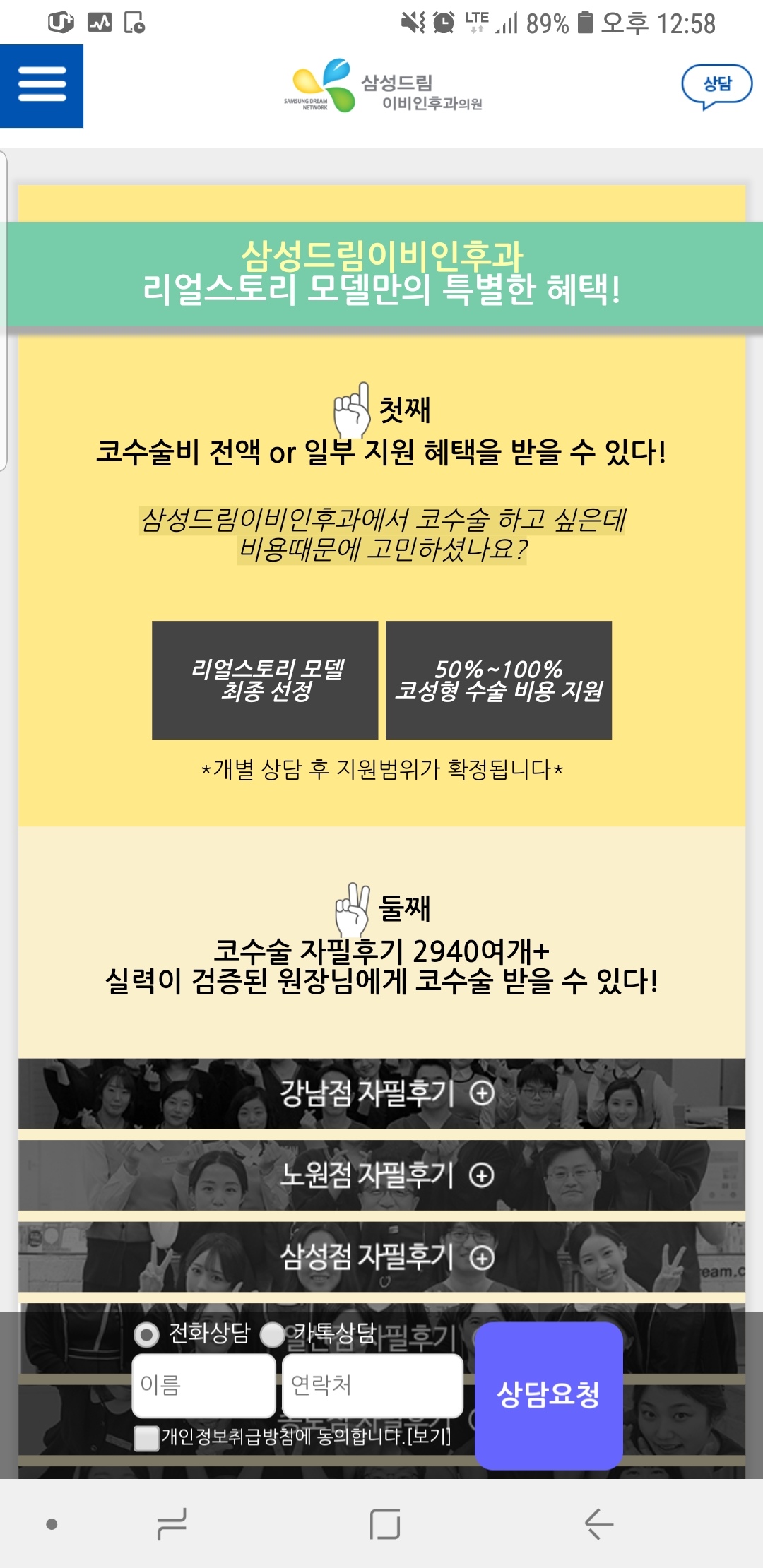Screen dimensions: 763x1568
Task: Go back using system back button
Action: click(x=599, y=1524)
